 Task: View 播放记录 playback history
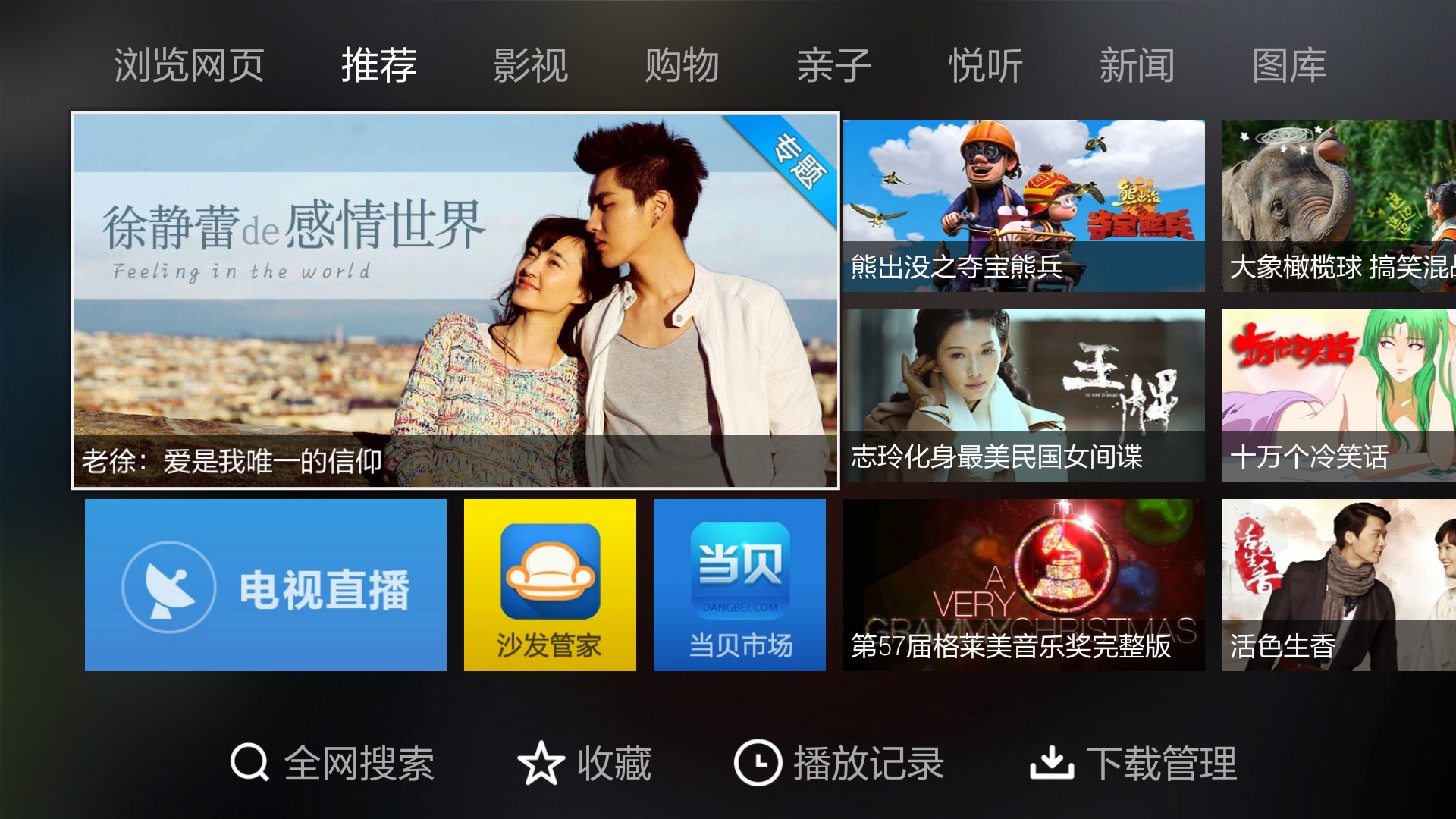tap(839, 763)
